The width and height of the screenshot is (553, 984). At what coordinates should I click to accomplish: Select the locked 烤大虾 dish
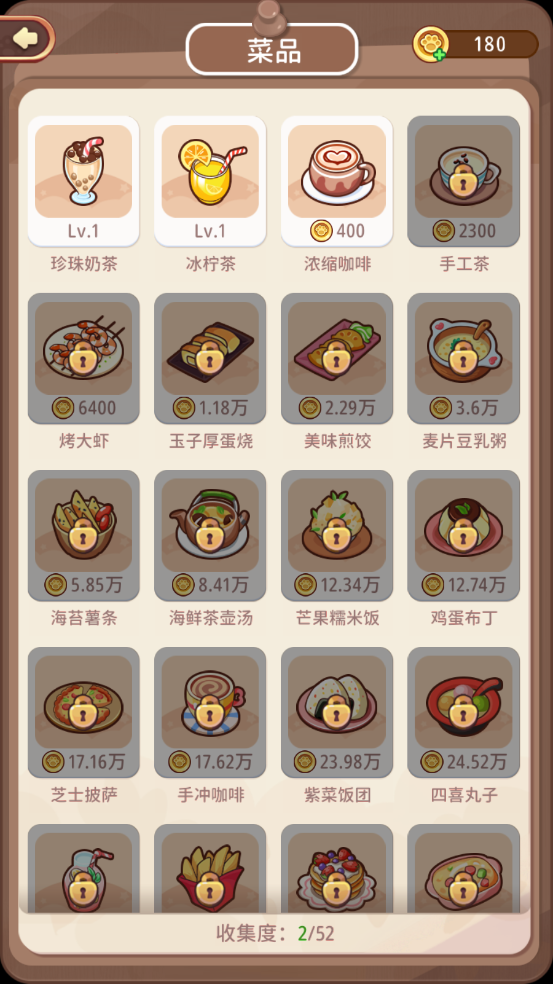click(x=83, y=358)
